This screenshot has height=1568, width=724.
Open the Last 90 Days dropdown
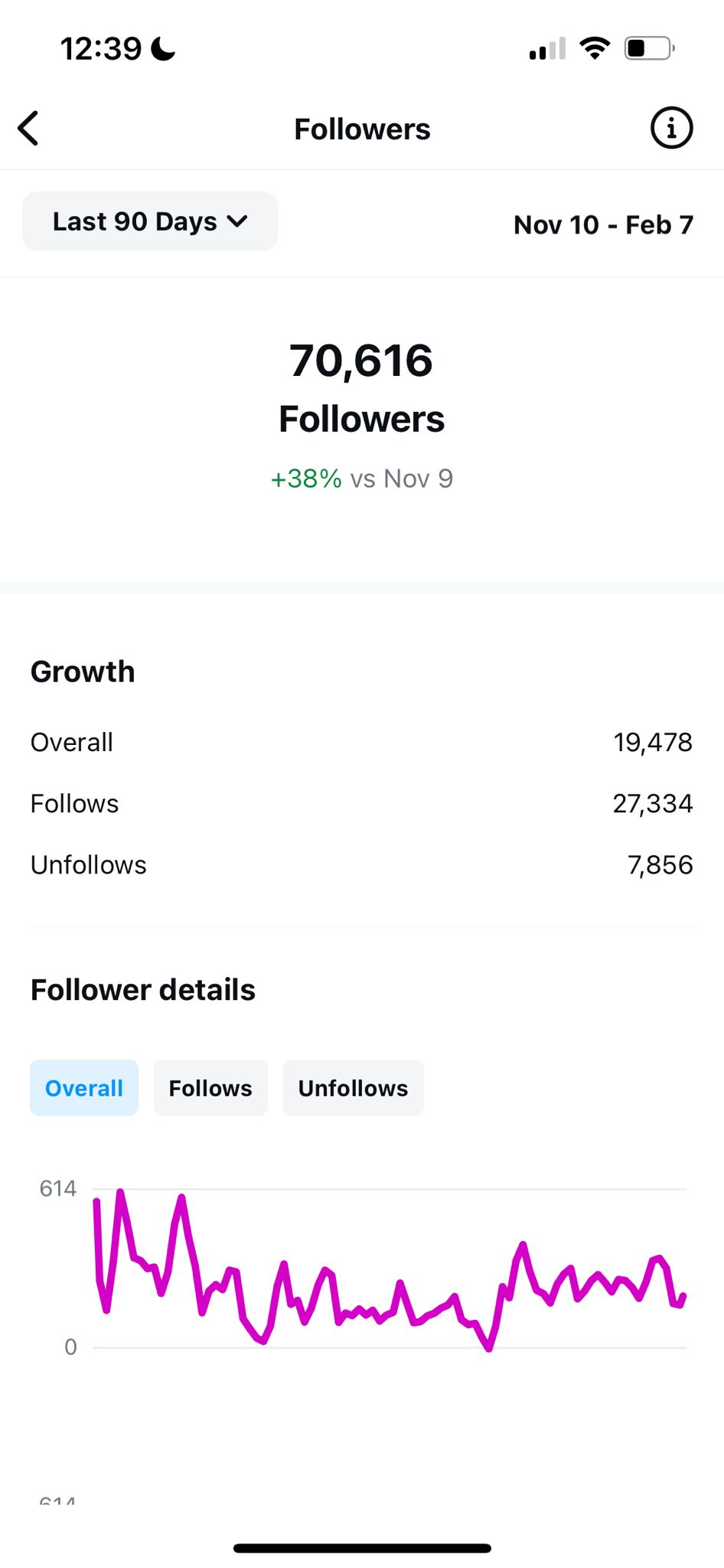pos(150,221)
